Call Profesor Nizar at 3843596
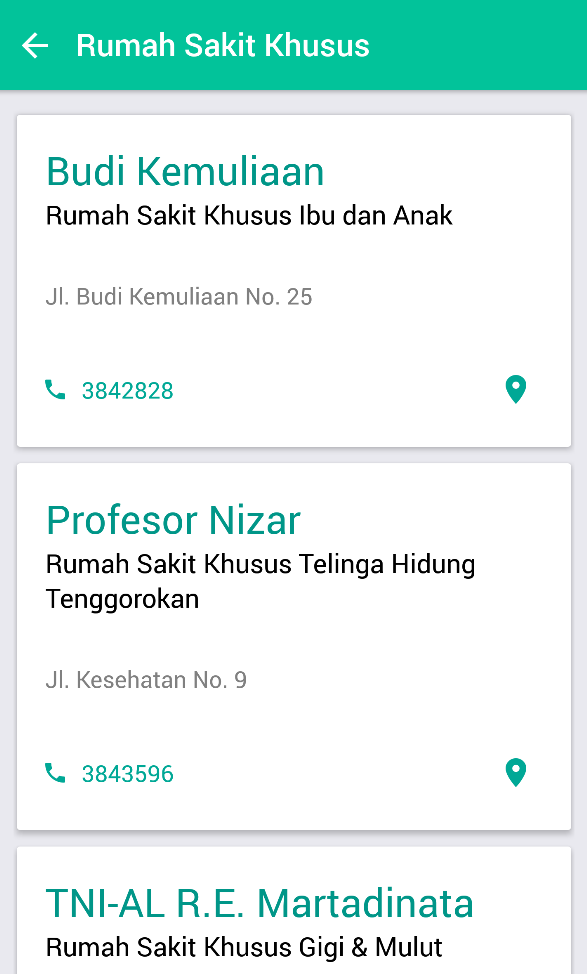Screen dimensions: 587x974 click(x=109, y=774)
